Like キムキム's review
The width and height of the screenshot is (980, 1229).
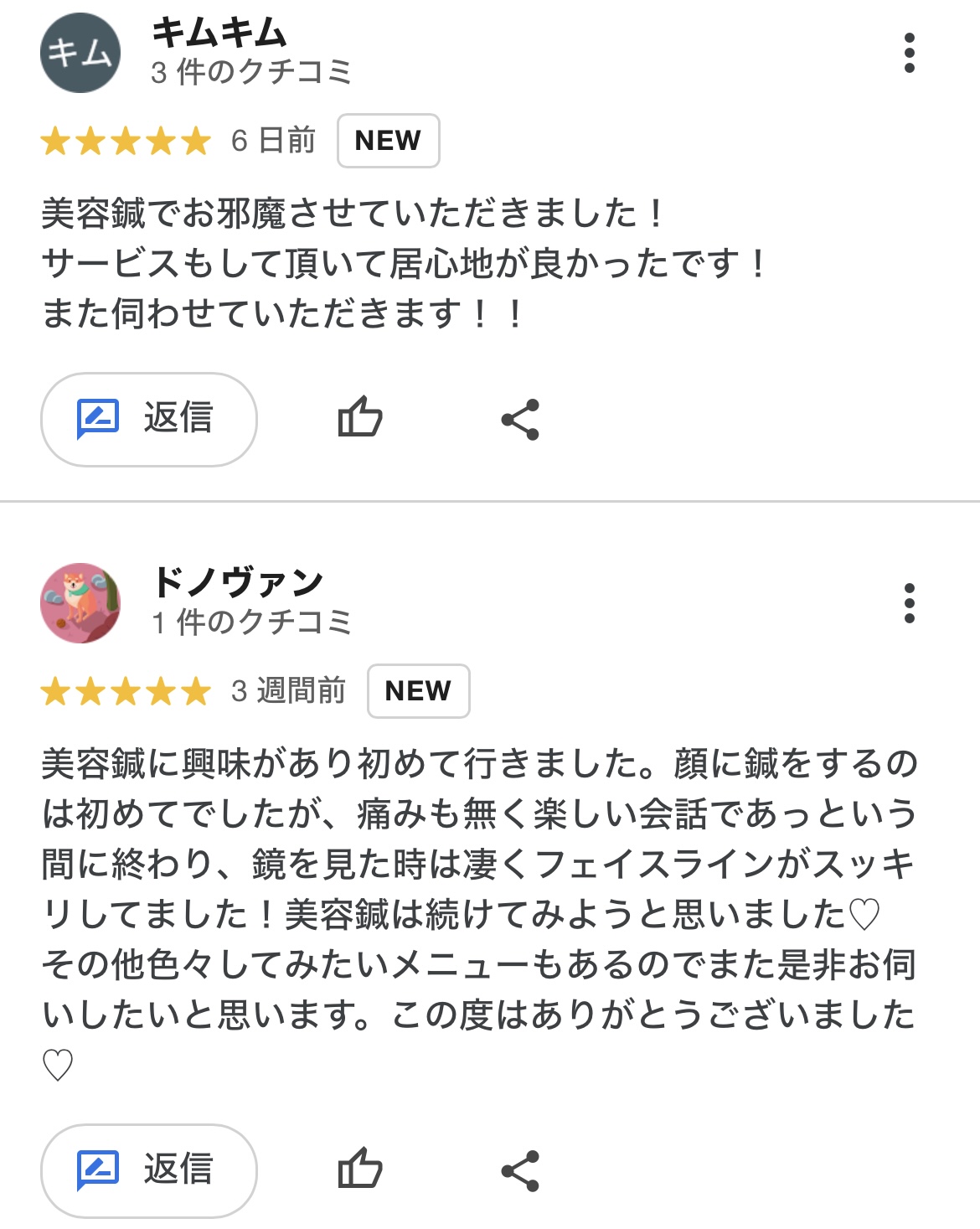coord(360,417)
